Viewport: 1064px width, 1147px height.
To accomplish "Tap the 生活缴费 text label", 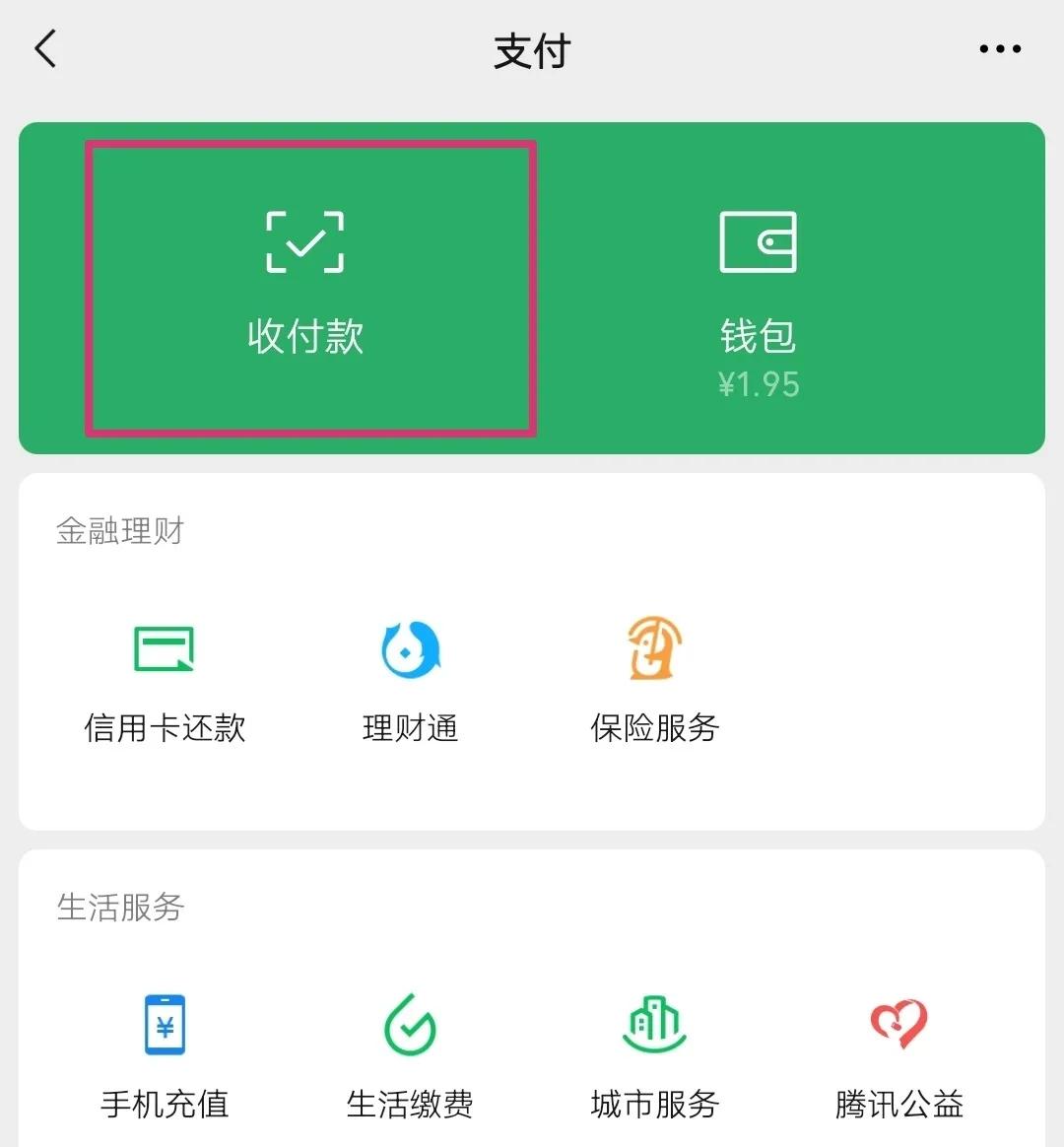I will click(x=409, y=1104).
